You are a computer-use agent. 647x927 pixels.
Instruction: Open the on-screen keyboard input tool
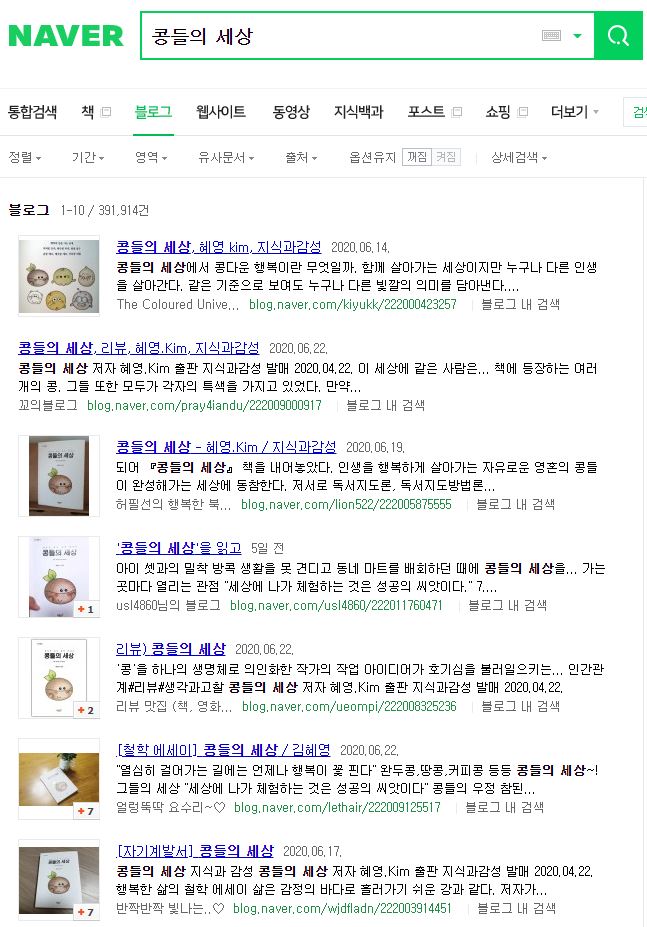(551, 36)
